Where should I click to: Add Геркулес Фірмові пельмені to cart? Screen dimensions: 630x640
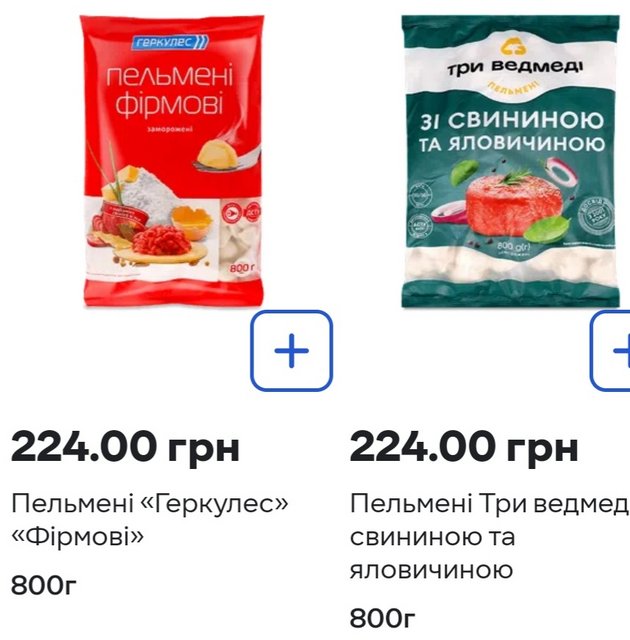290,350
